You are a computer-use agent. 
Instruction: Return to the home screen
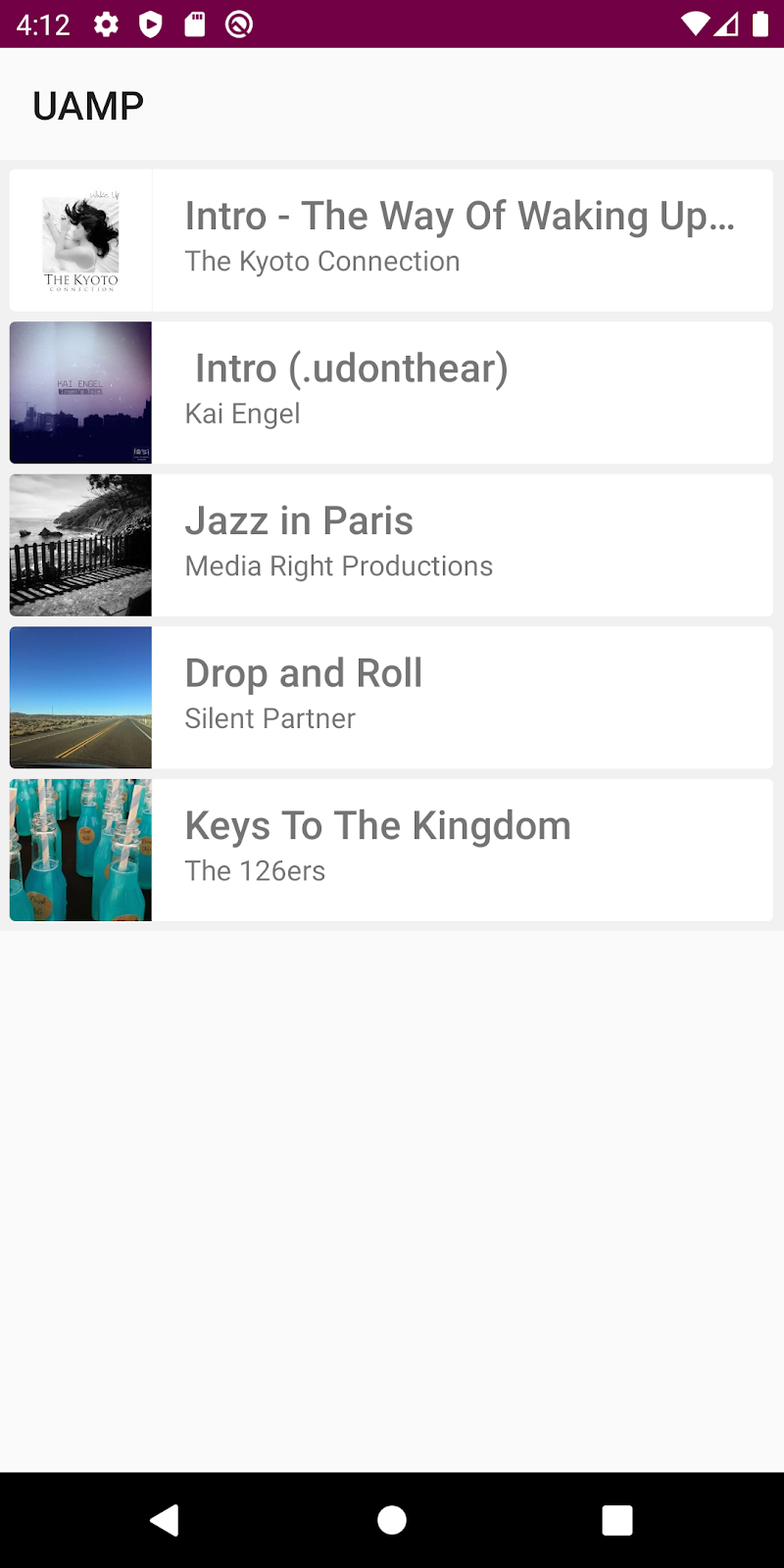coord(392,1520)
